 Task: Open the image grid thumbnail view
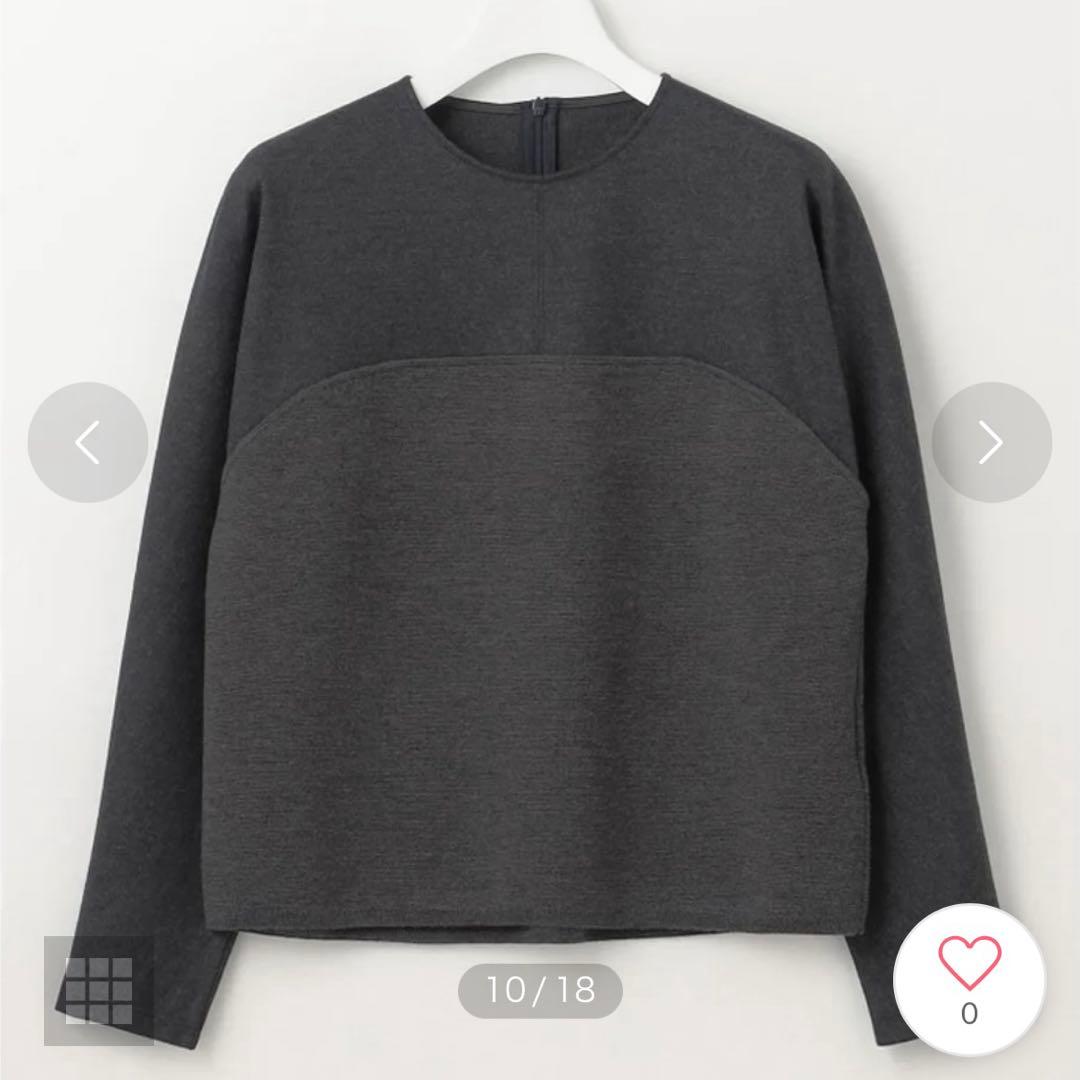click(x=99, y=990)
